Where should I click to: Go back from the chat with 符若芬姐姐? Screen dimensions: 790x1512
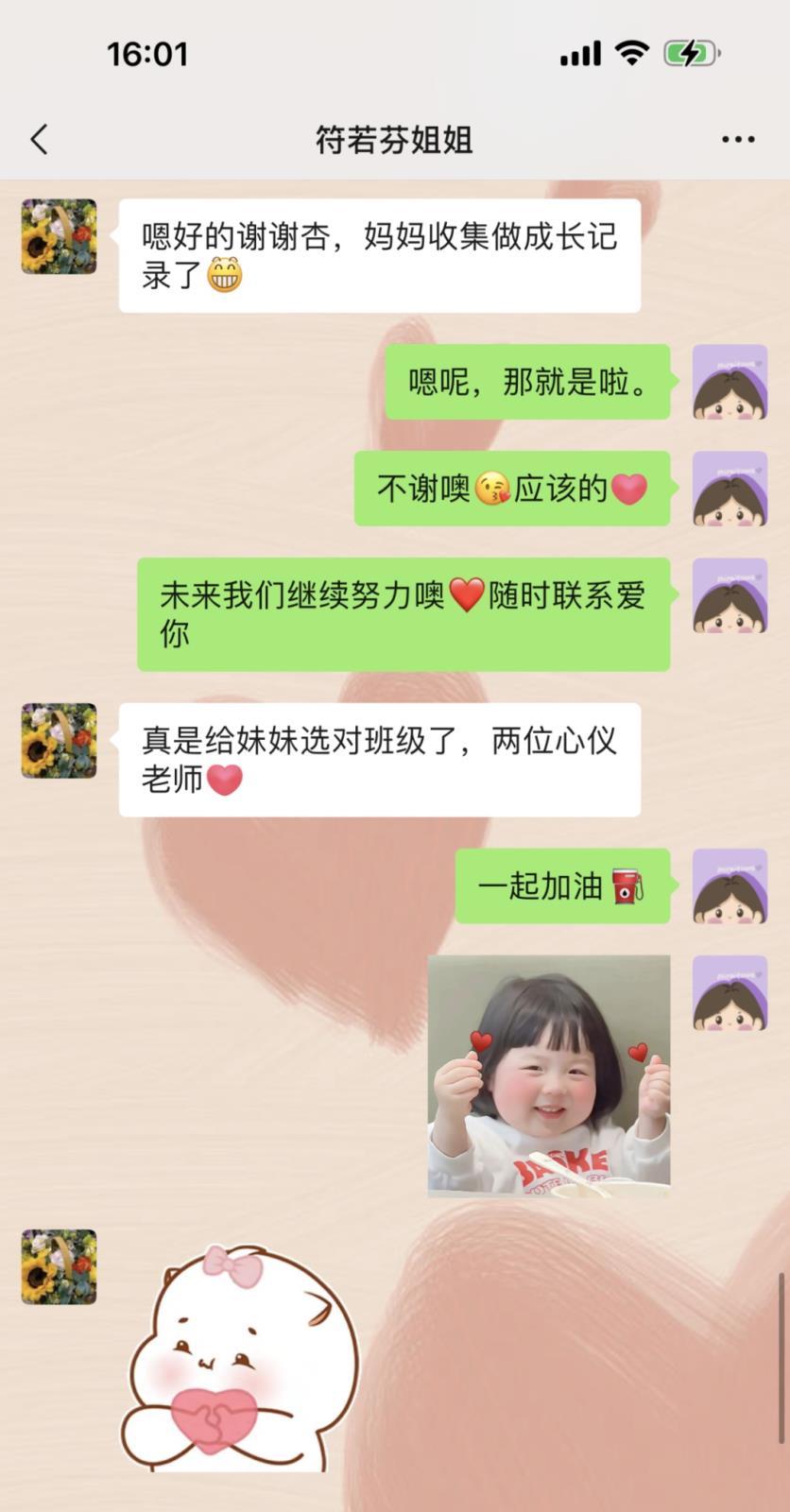[x=39, y=140]
